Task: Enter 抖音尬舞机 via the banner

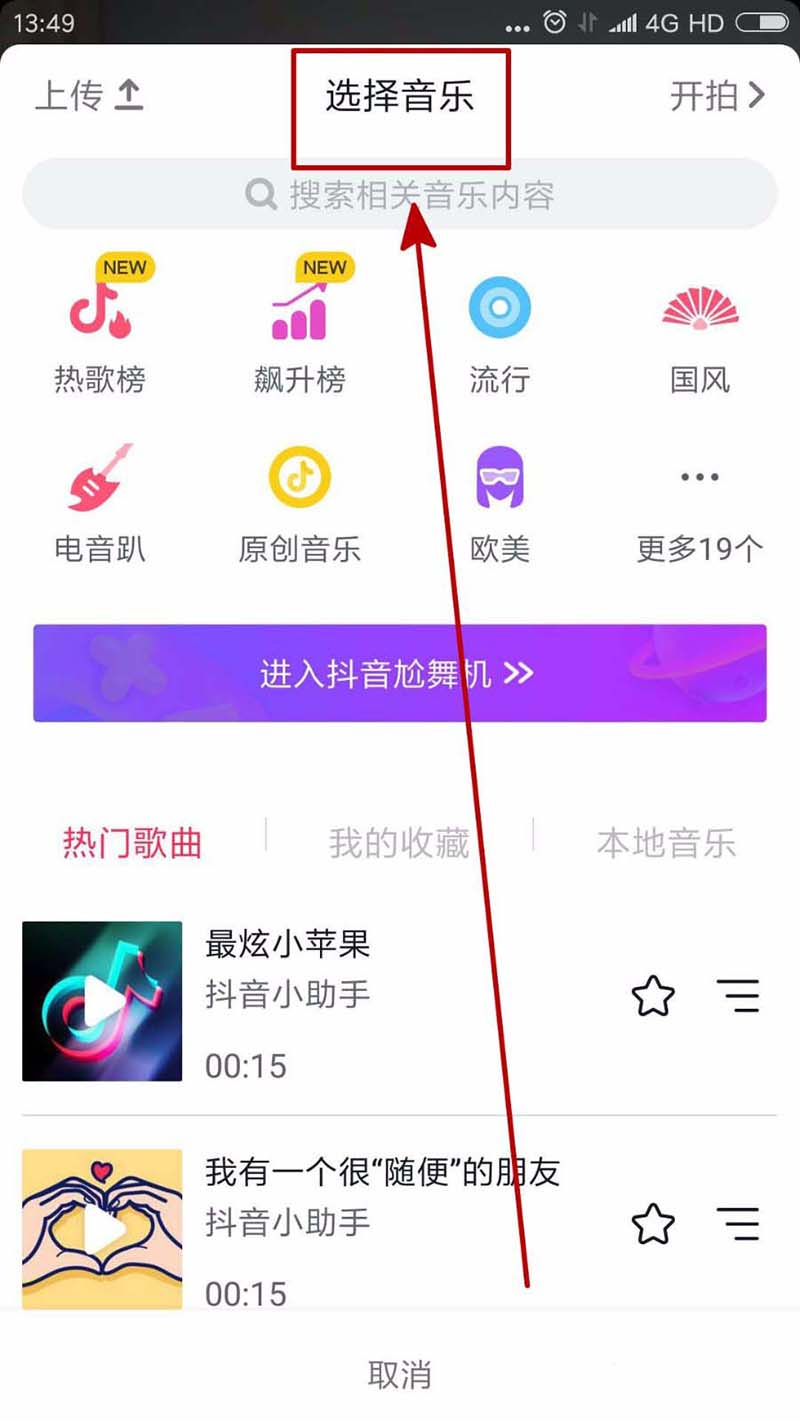Action: (x=400, y=673)
